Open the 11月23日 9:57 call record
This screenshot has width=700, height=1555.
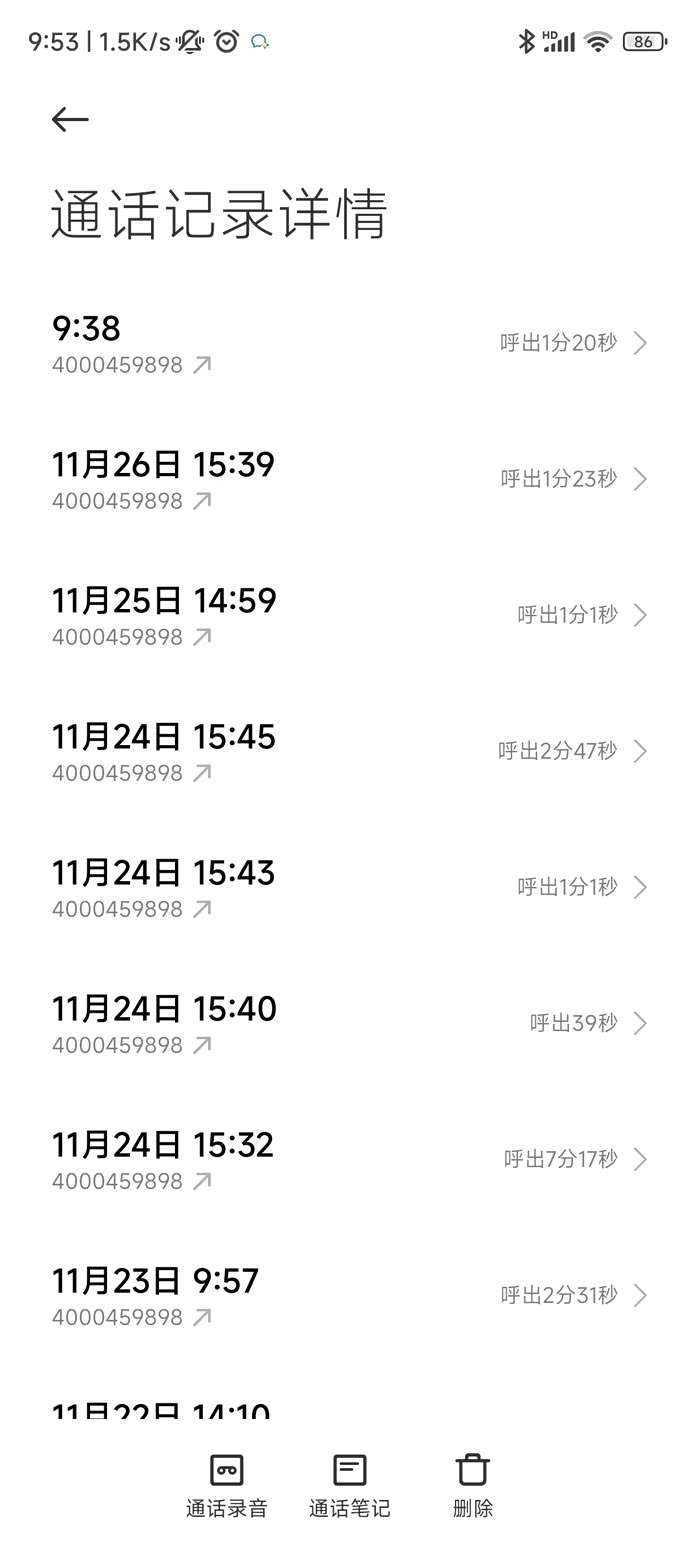350,1295
